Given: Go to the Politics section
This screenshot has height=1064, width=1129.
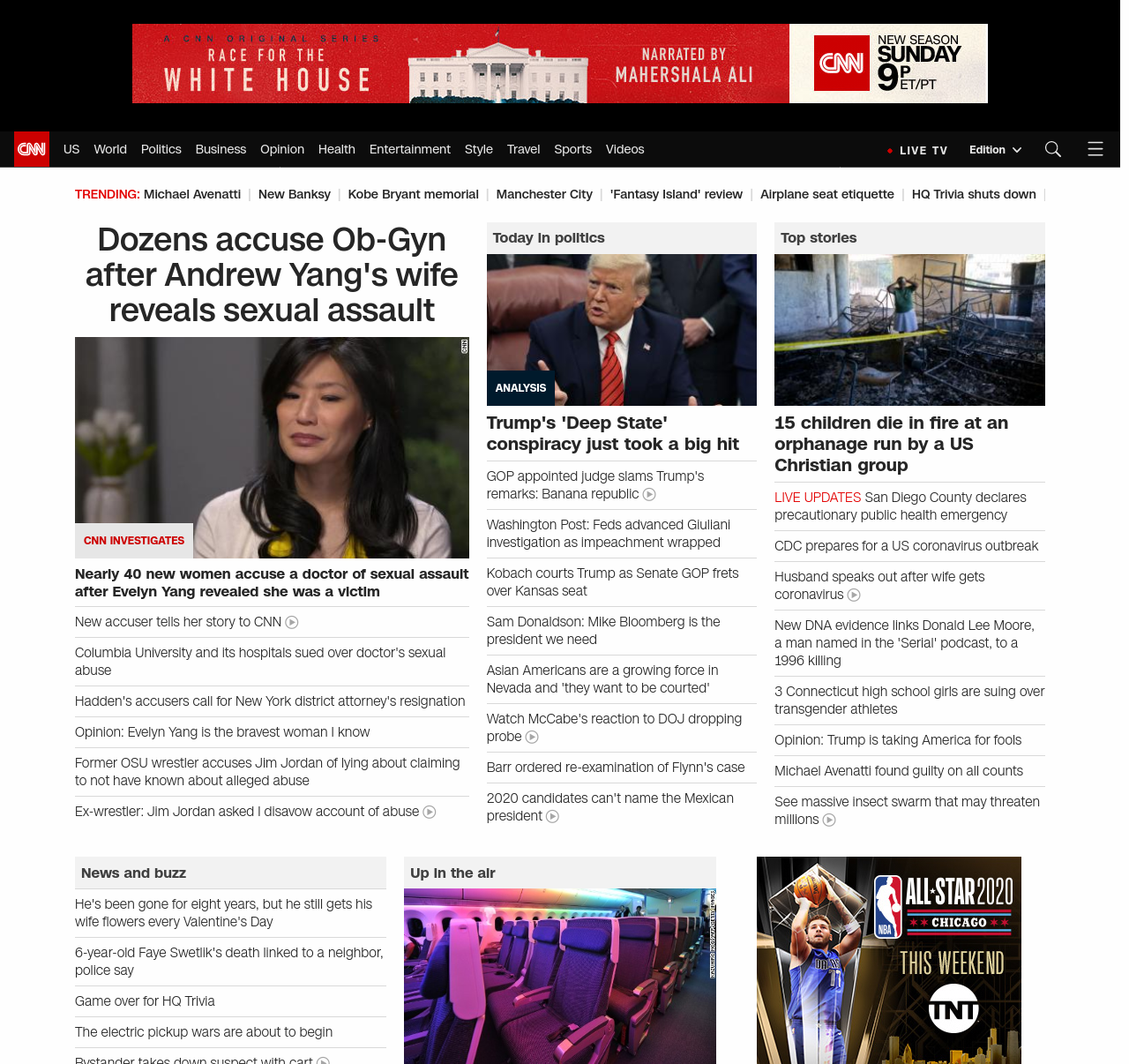Looking at the screenshot, I should tap(161, 149).
